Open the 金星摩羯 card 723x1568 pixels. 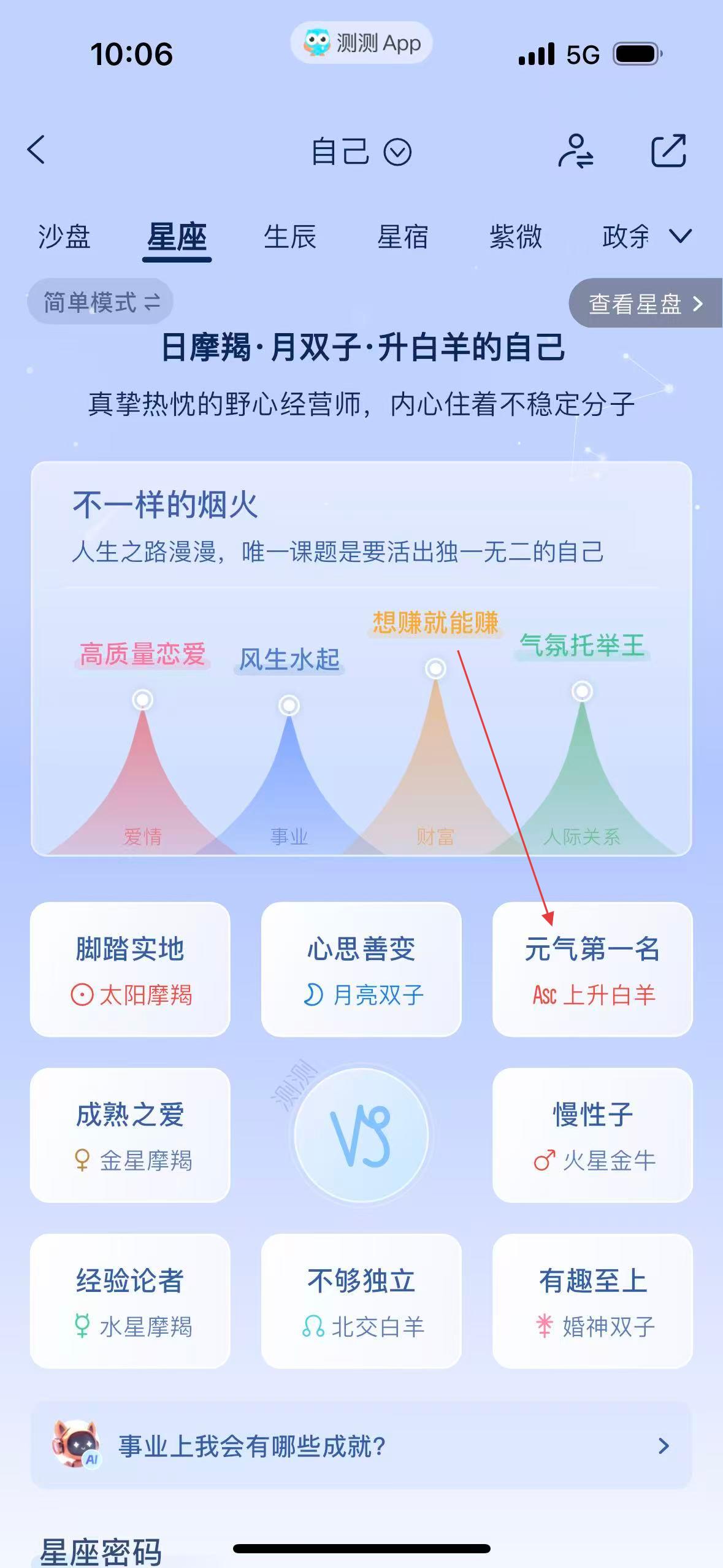[130, 1136]
